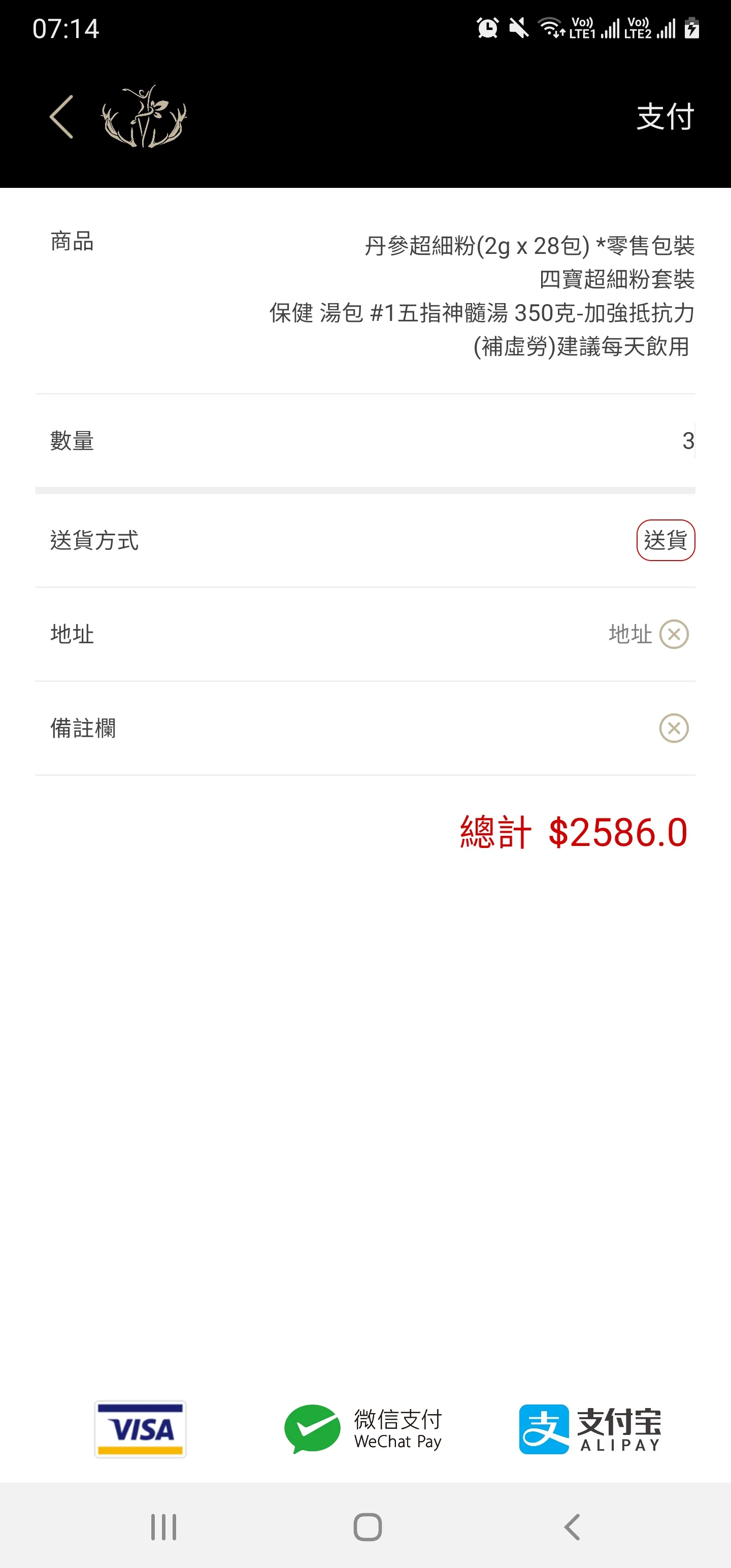Image resolution: width=731 pixels, height=1568 pixels.
Task: Select the clock alarm icon in status bar
Action: point(488,27)
